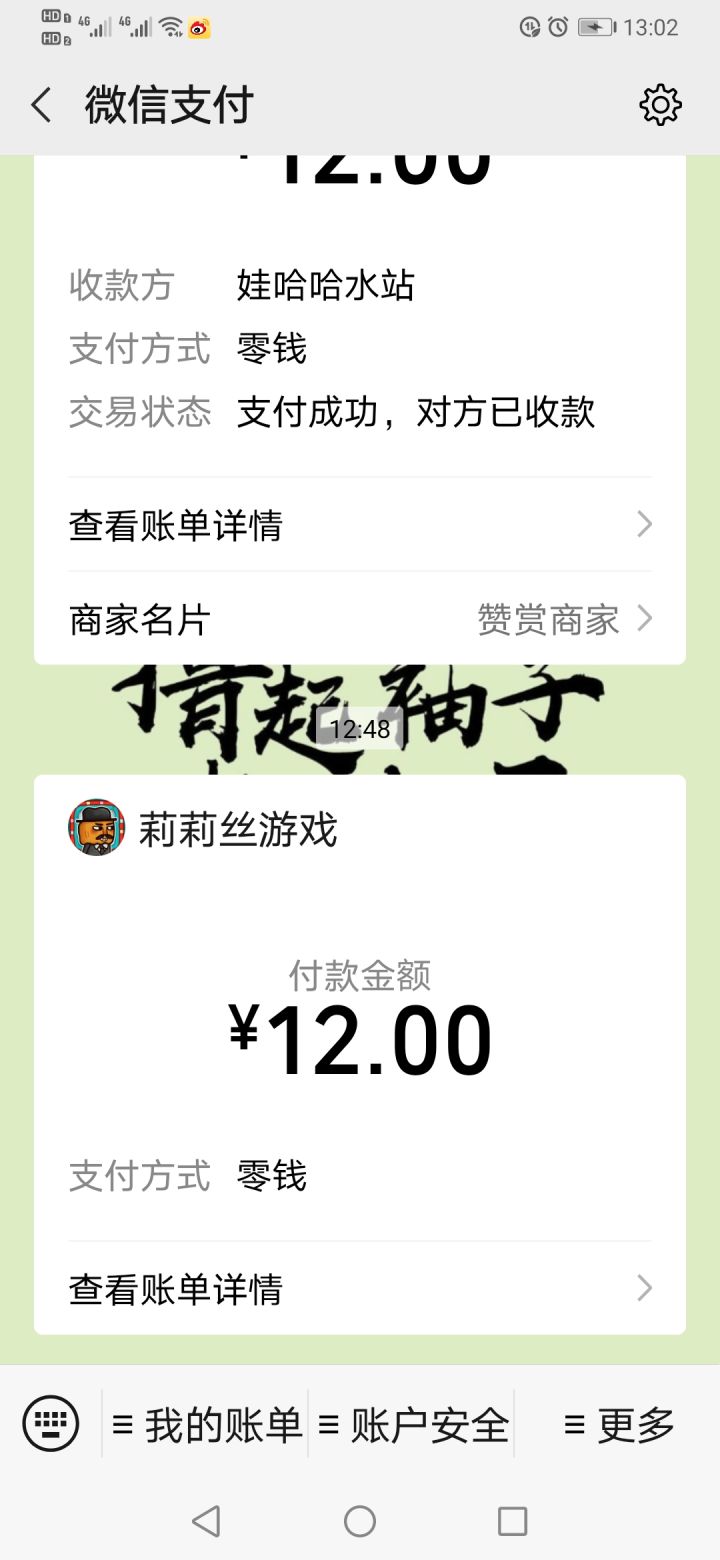Tap the Android back triangle button
The image size is (720, 1560).
point(206,1521)
